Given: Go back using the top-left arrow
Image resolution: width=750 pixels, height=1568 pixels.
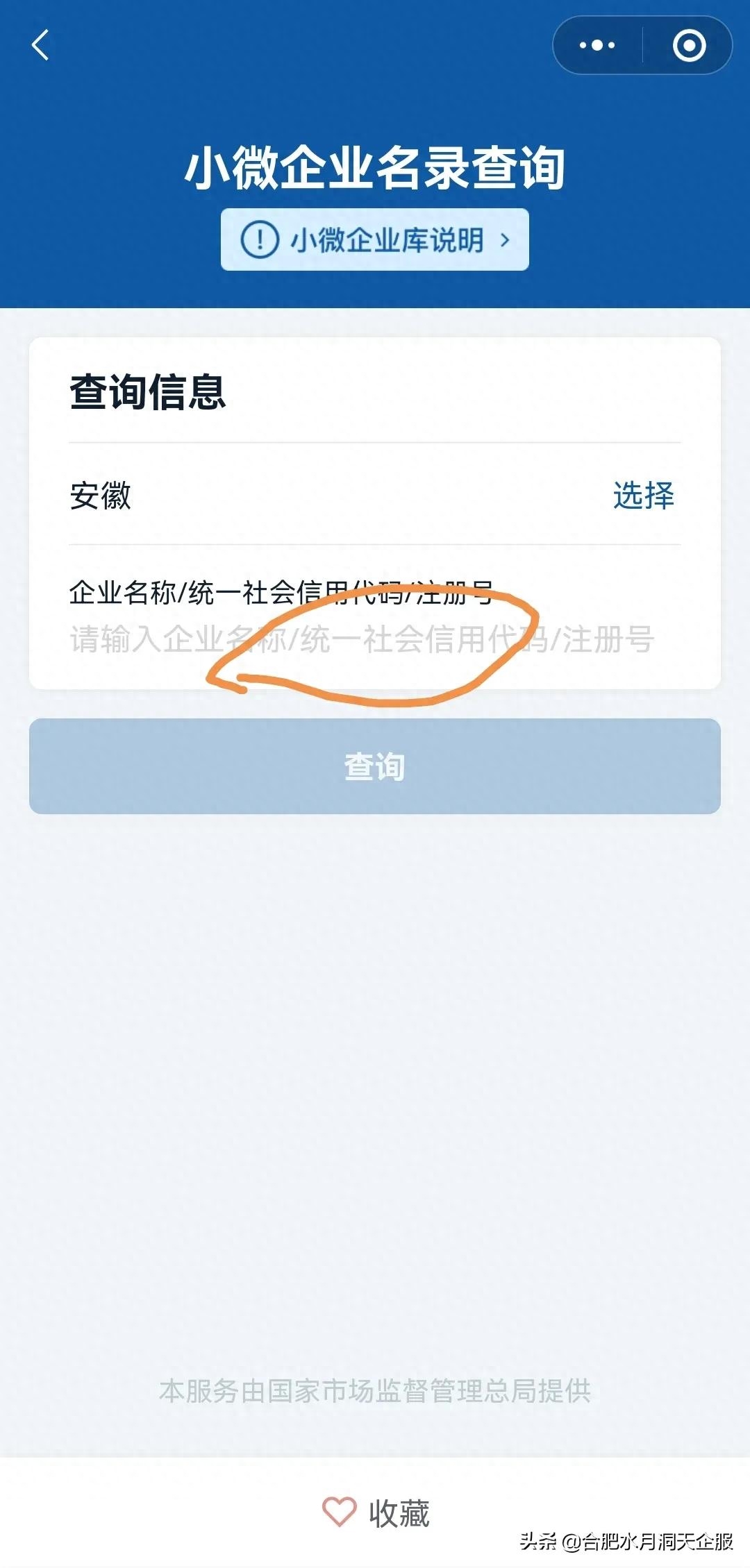Looking at the screenshot, I should tap(40, 45).
